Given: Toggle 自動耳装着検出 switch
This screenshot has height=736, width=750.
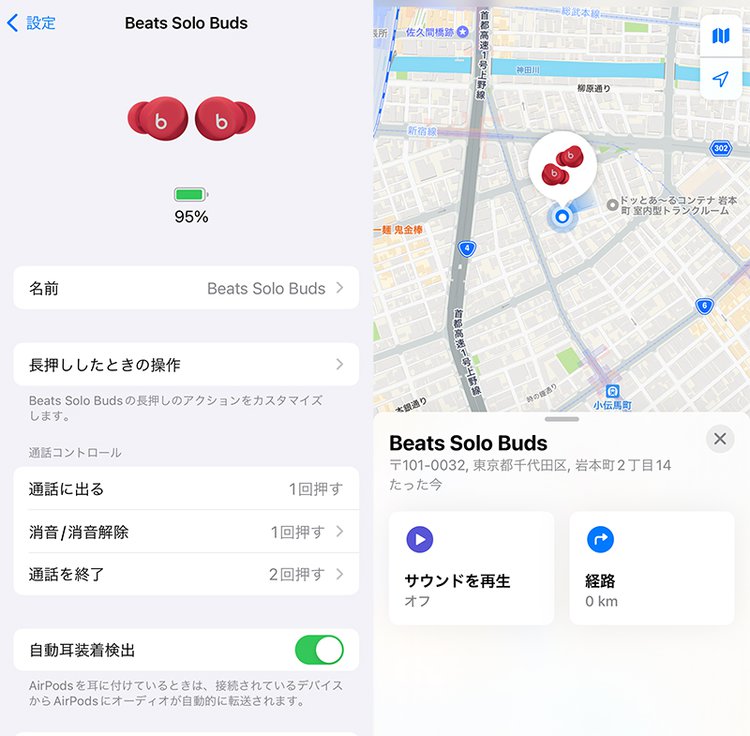Looking at the screenshot, I should 319,650.
